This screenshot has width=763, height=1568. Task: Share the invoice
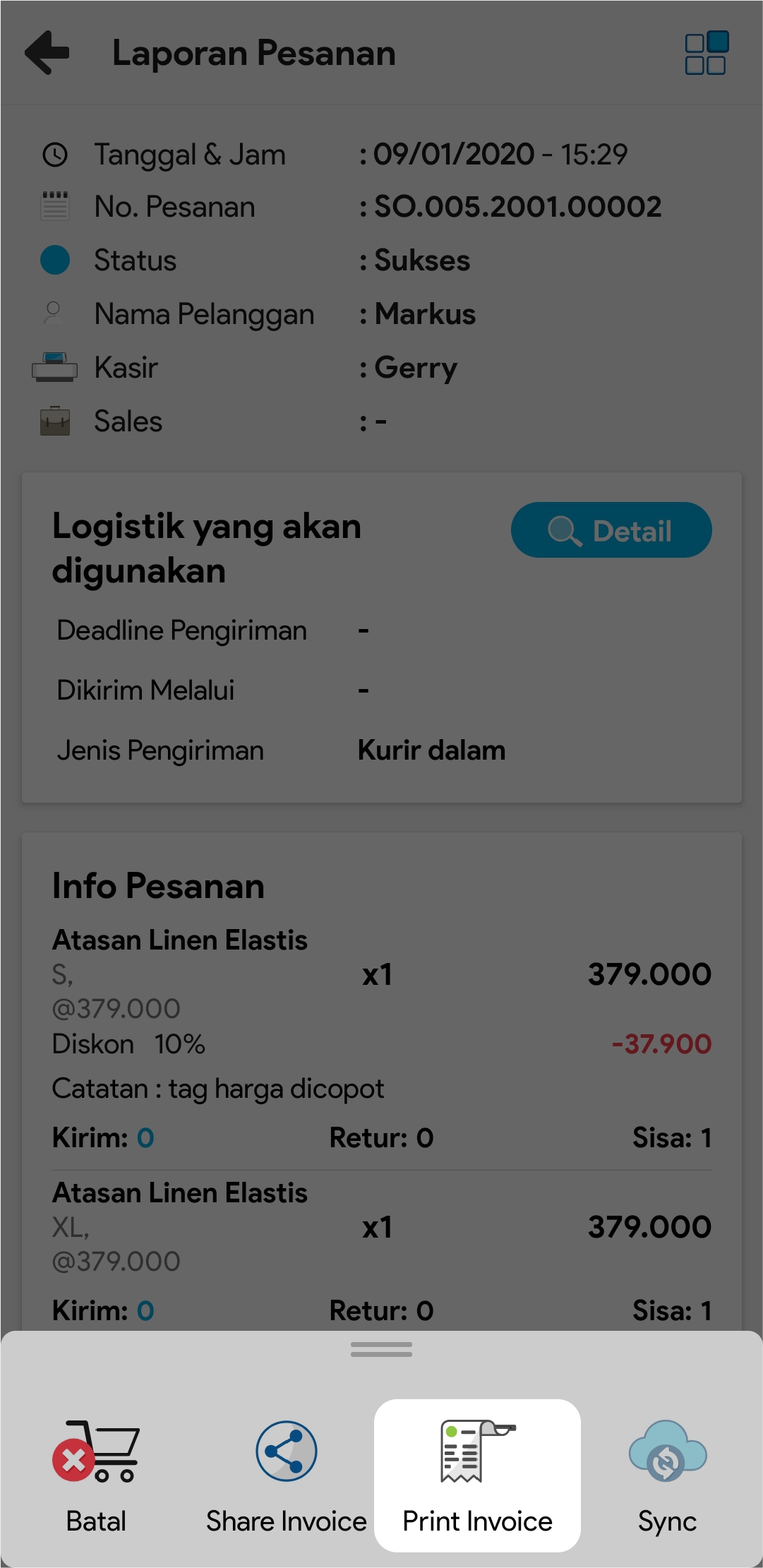[287, 1476]
